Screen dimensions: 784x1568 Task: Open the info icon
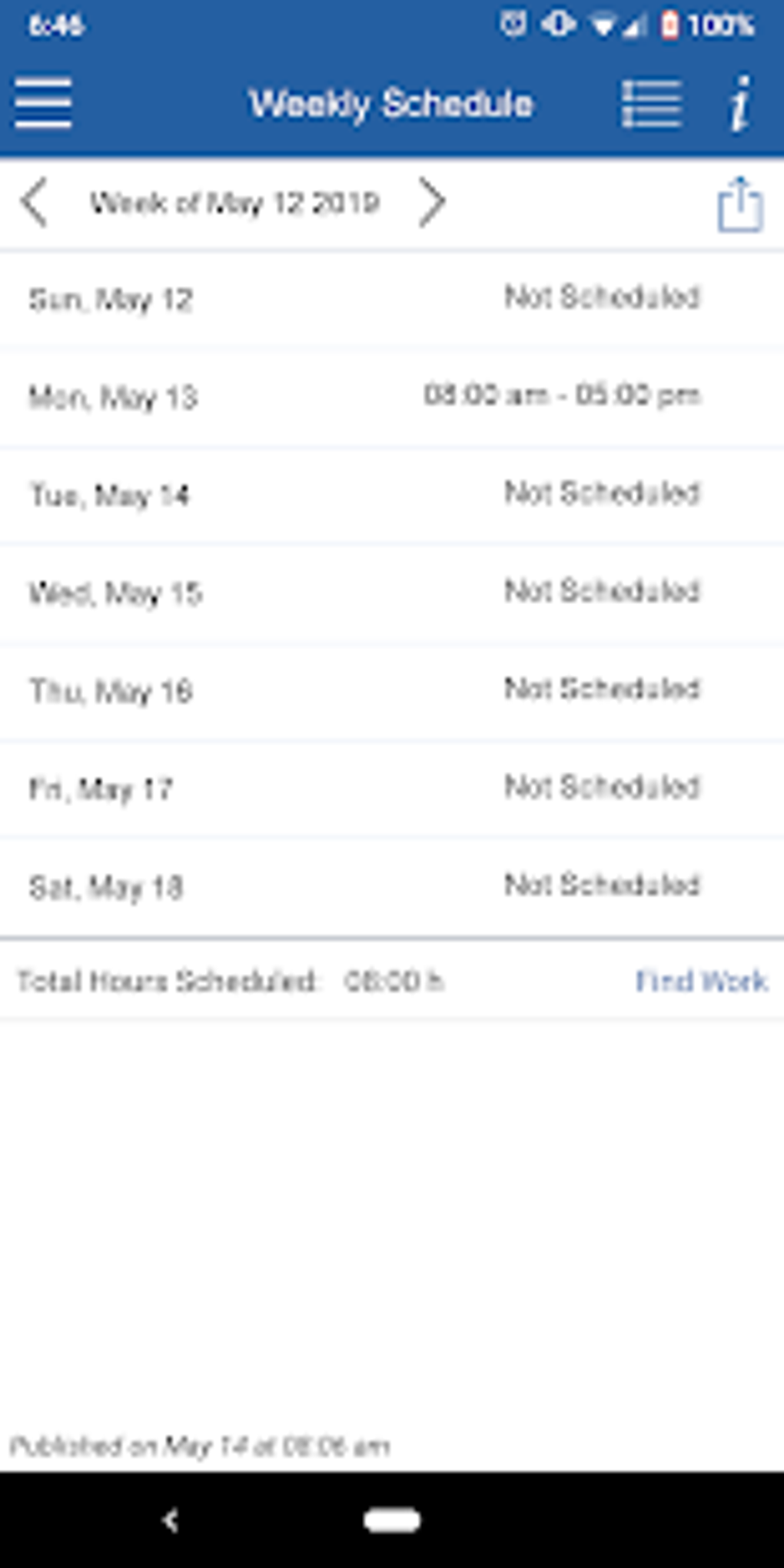pos(739,103)
